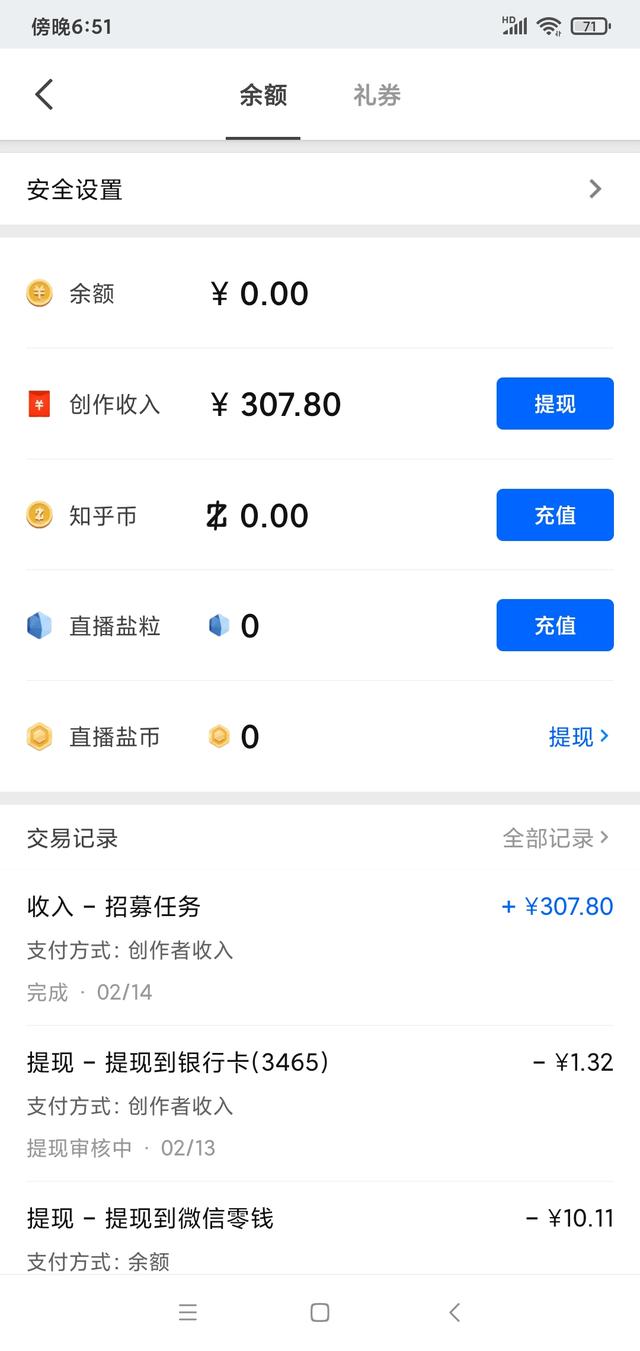This screenshot has width=640, height=1351.
Task: Open the 提现到银行卡(3465) transaction record
Action: (320, 1104)
